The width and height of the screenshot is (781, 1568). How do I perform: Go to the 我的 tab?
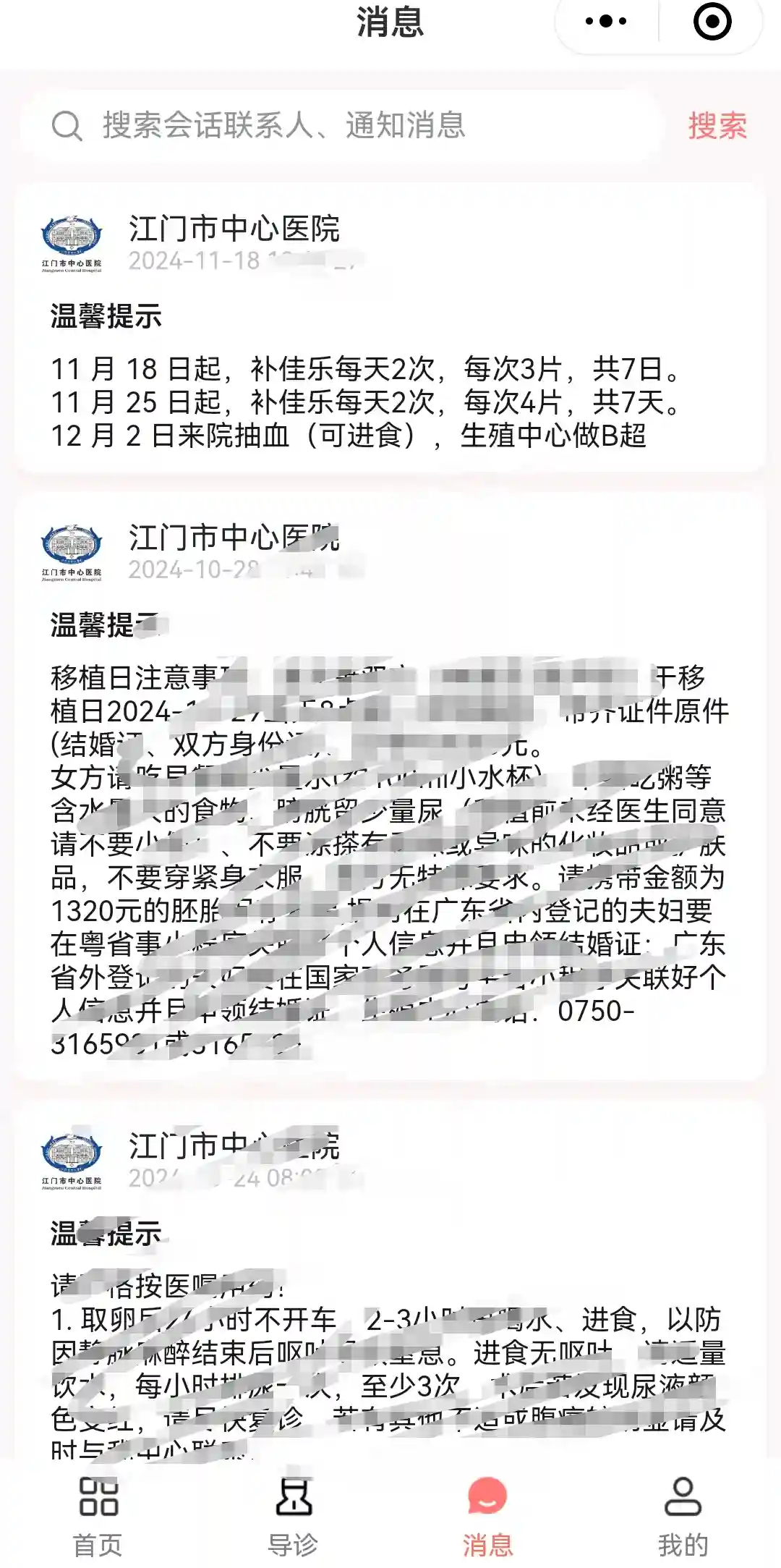683,1515
